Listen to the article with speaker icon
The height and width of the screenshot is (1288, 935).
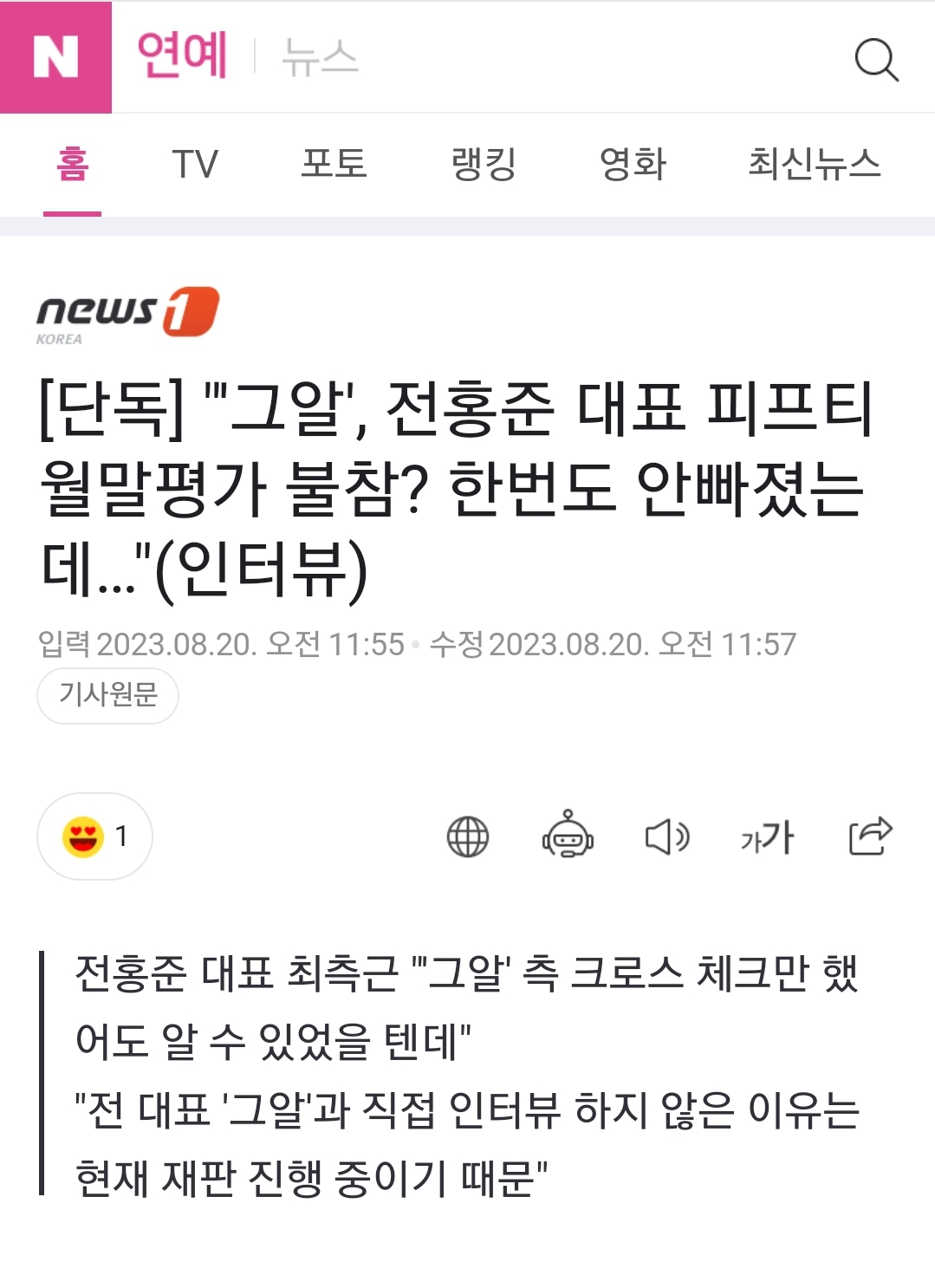pyautogui.click(x=667, y=837)
